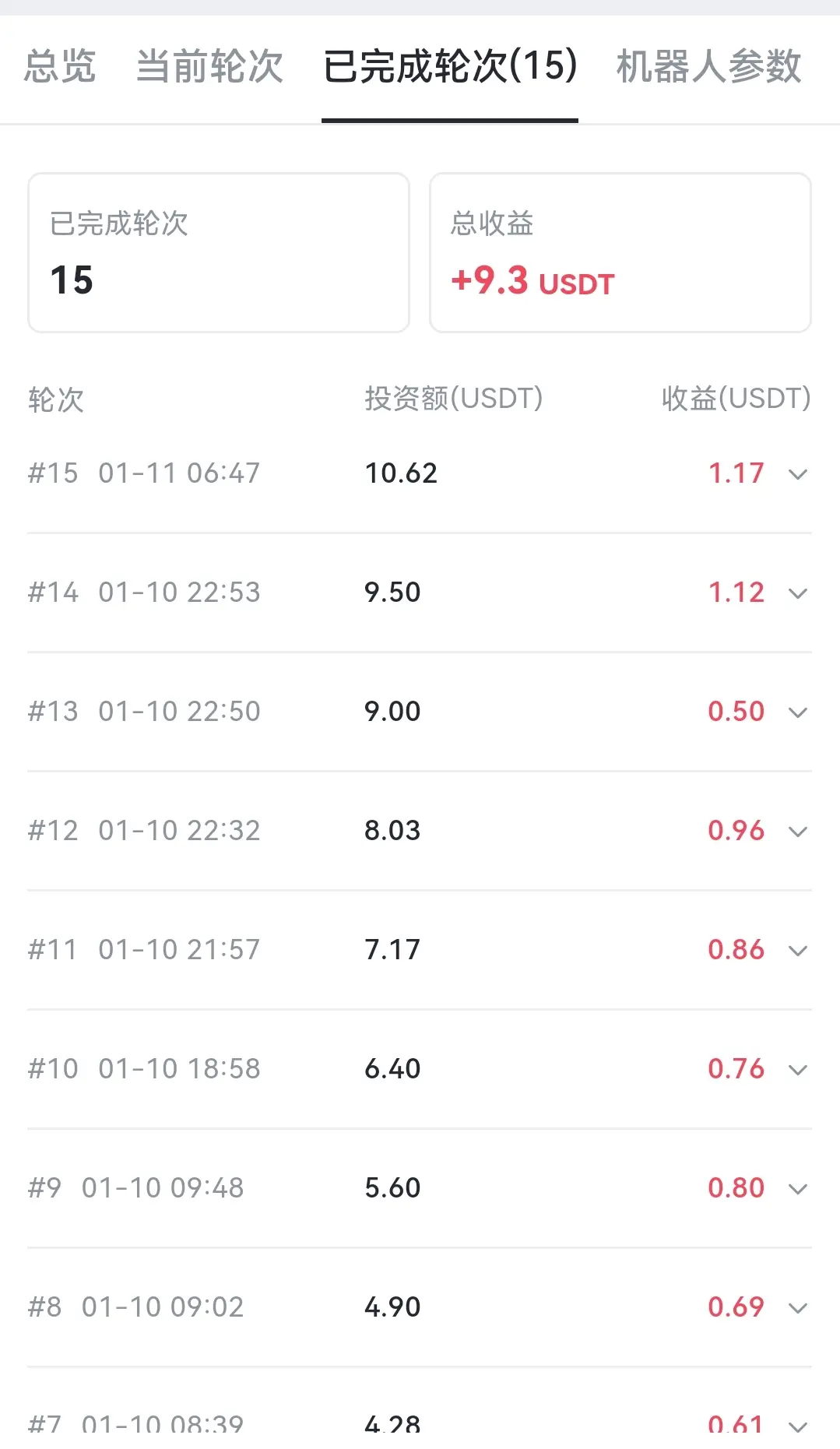Select the 已完成轮次(15) tab
The width and height of the screenshot is (840, 1449).
[450, 66]
